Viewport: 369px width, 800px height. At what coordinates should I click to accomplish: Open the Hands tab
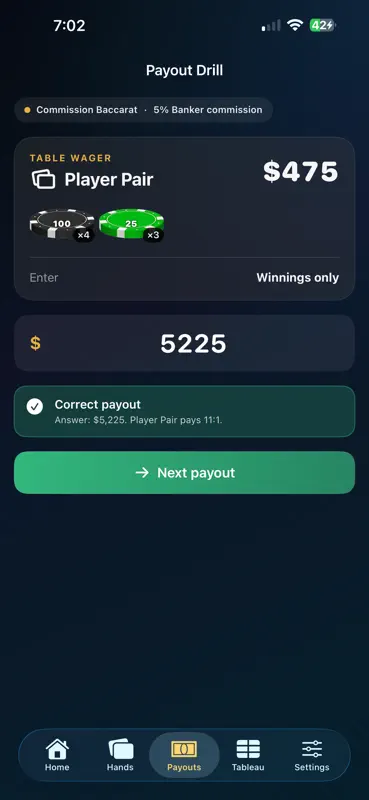(120, 755)
